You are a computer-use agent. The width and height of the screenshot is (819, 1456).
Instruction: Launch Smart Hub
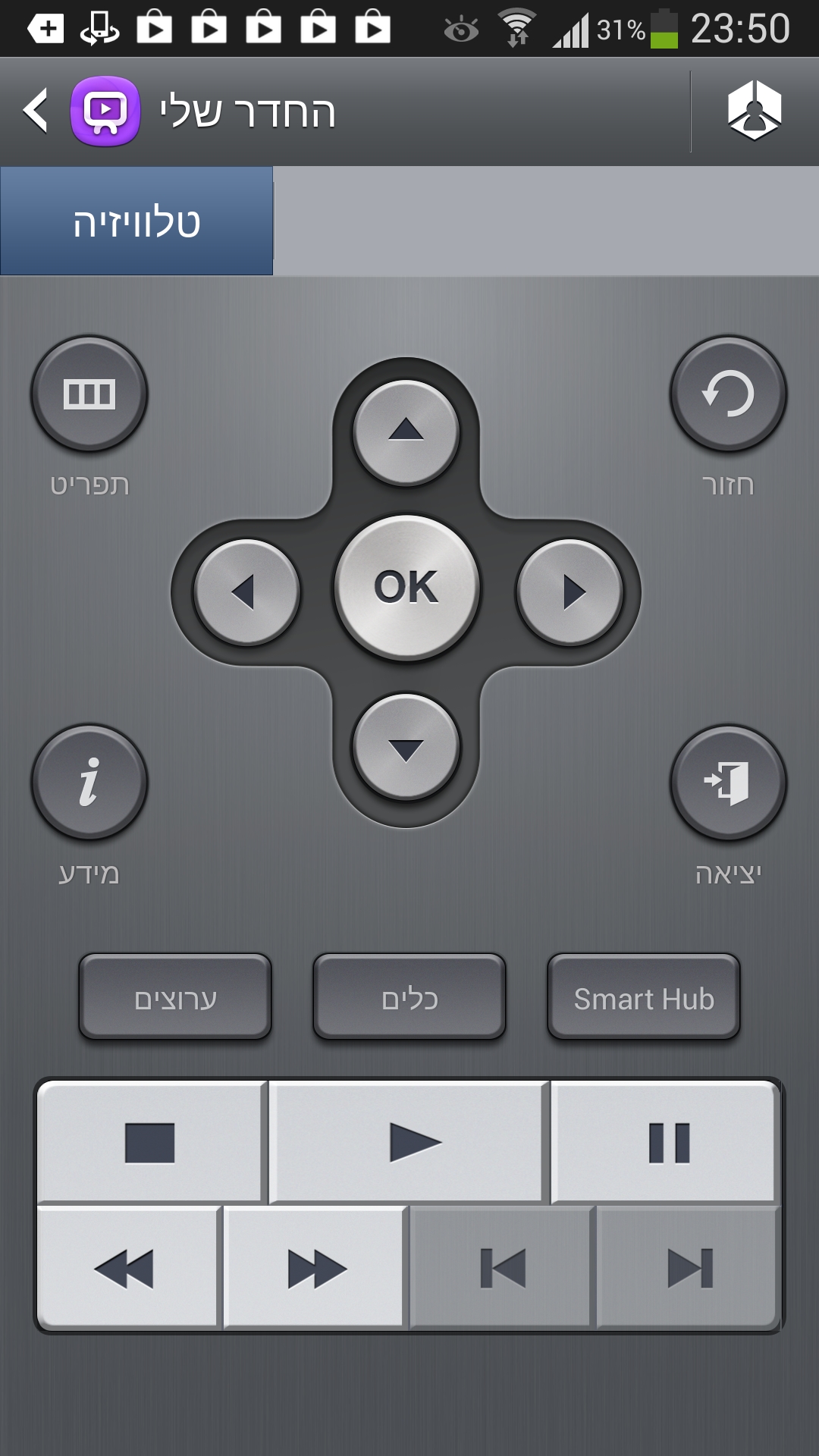pos(644,997)
